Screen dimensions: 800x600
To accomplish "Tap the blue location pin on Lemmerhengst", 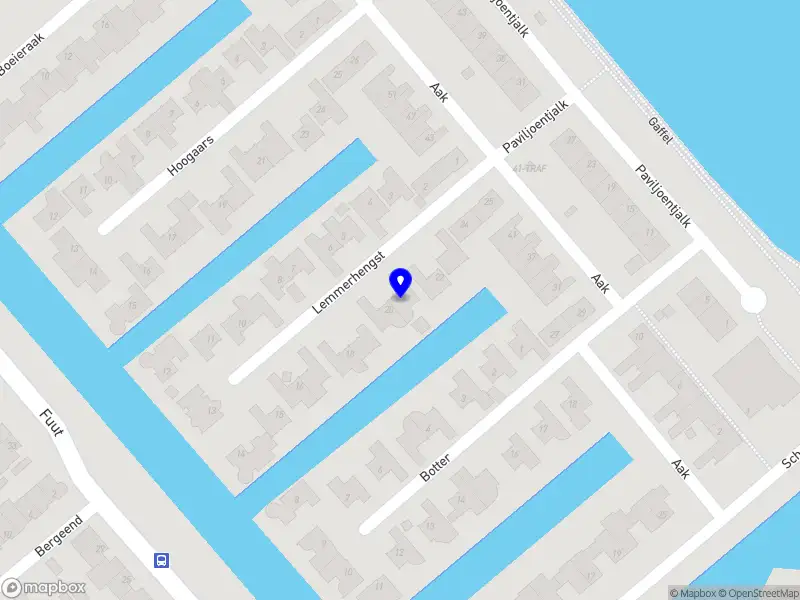I will click(x=401, y=282).
